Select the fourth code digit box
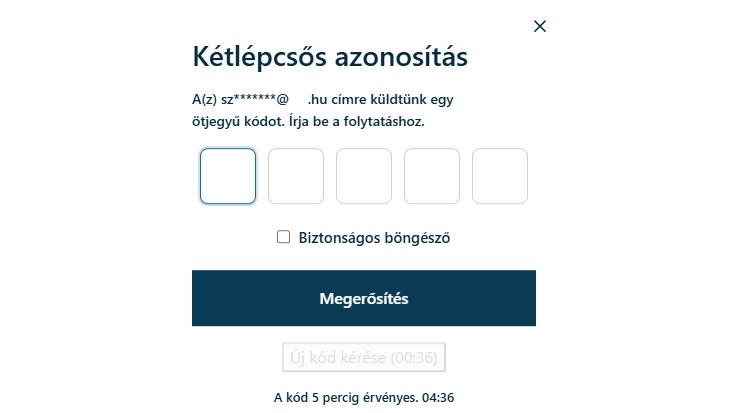This screenshot has height=413, width=735. (x=432, y=176)
